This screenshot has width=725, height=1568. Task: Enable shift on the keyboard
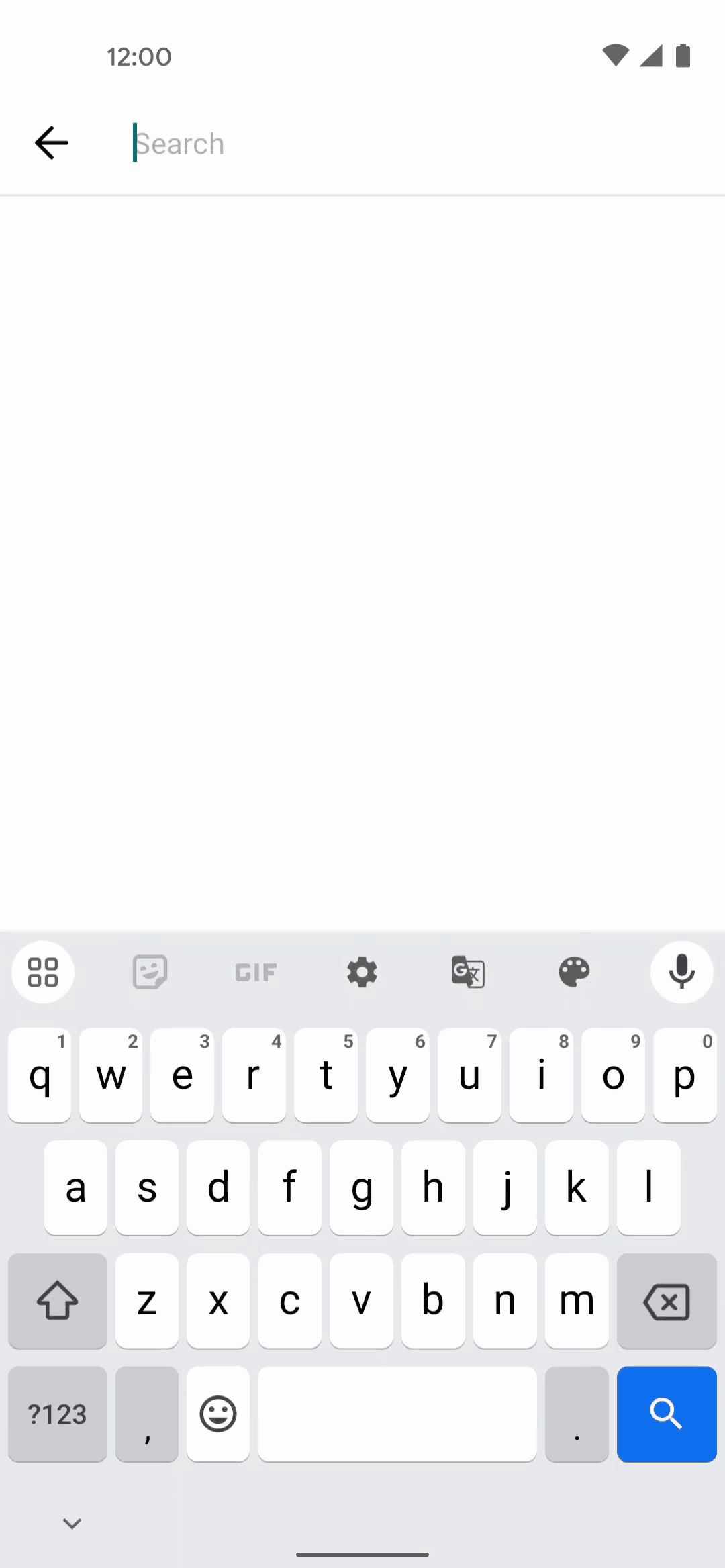pos(58,1301)
